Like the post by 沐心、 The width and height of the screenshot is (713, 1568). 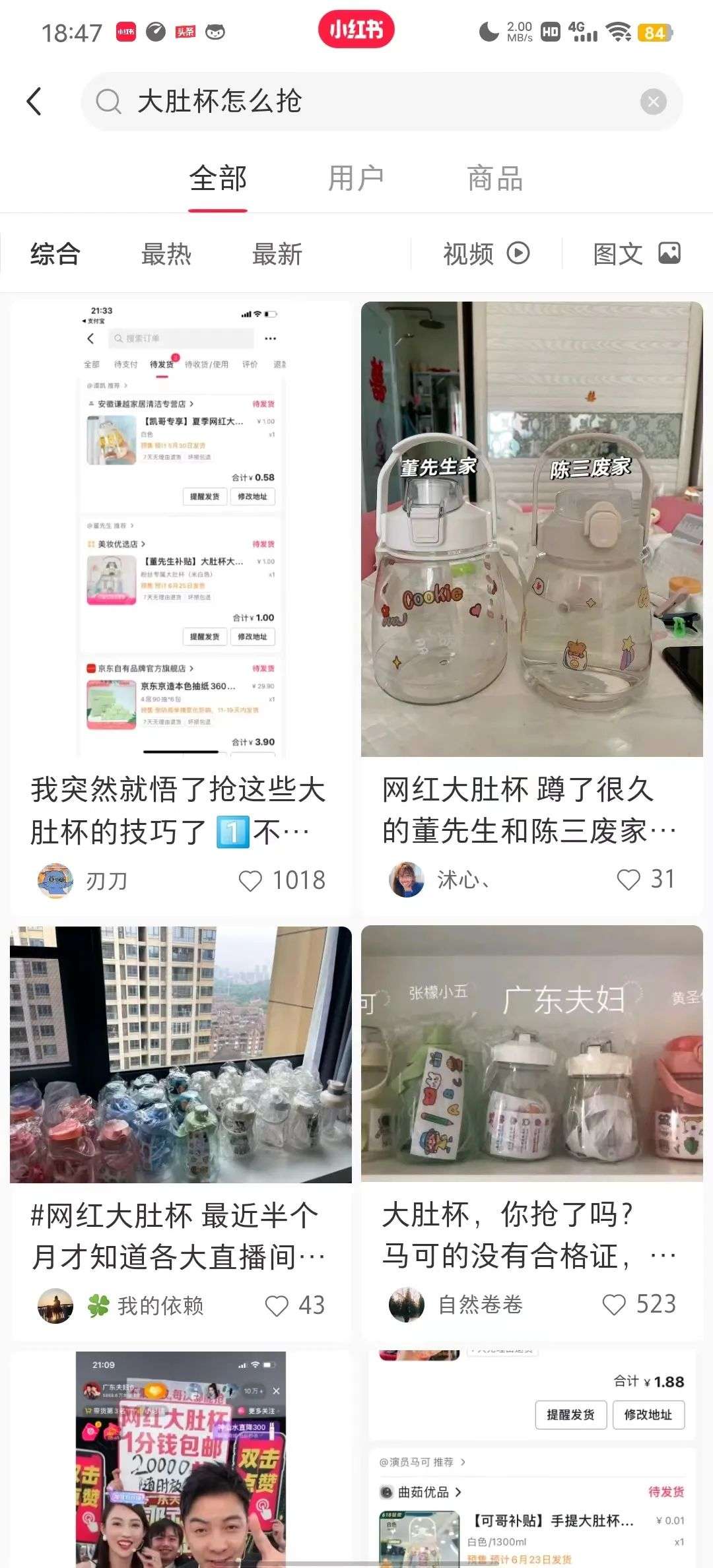click(628, 880)
